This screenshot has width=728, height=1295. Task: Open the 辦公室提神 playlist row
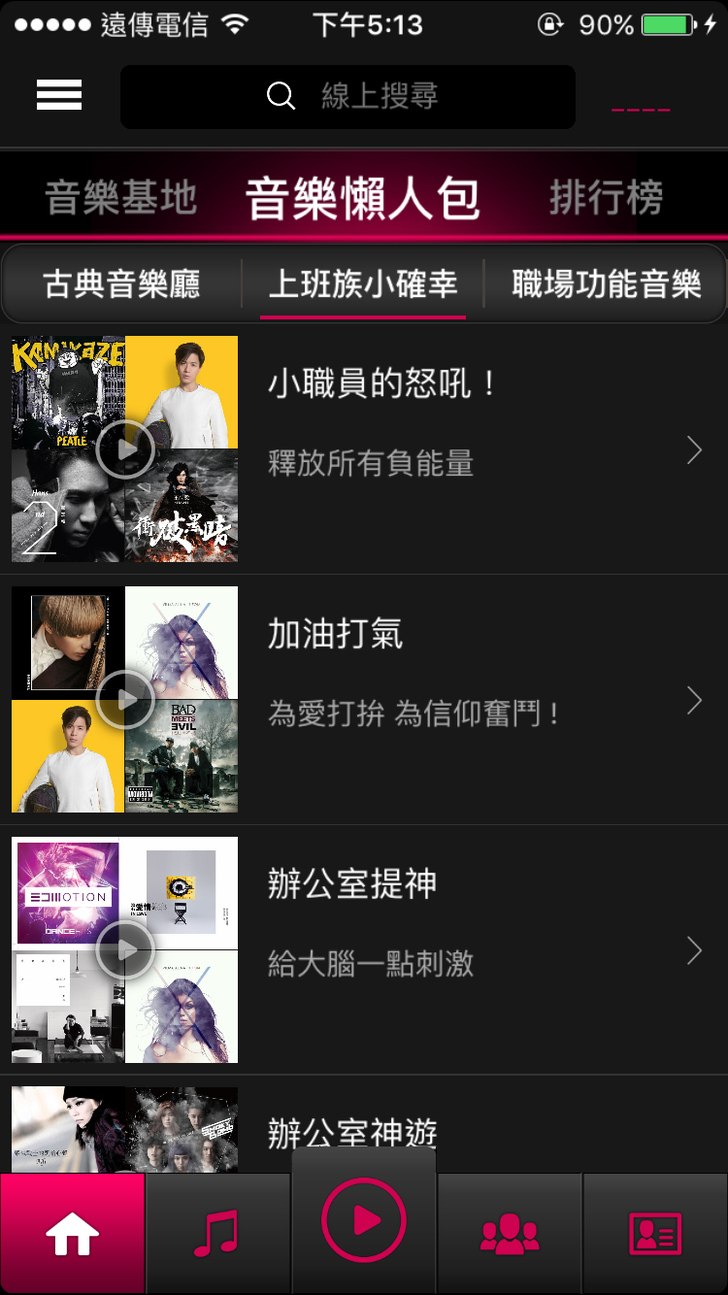tap(480, 949)
